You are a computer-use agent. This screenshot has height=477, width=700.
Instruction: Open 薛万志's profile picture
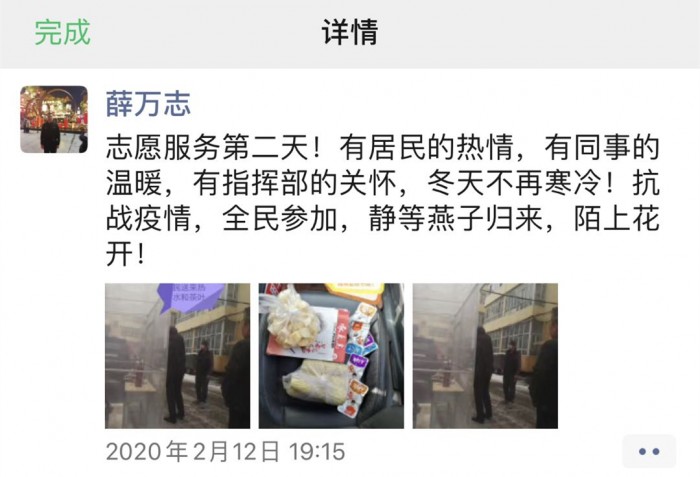pos(54,119)
